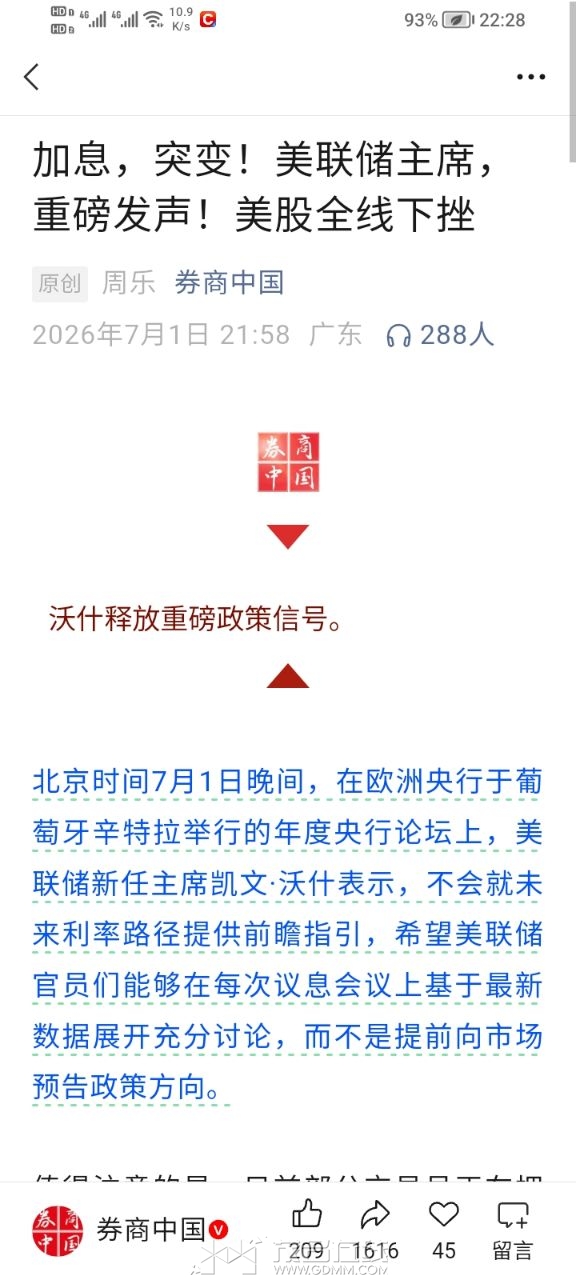Screen dimensions: 576x1280
Task: Tap the heart icon with 45
Action: (444, 1215)
